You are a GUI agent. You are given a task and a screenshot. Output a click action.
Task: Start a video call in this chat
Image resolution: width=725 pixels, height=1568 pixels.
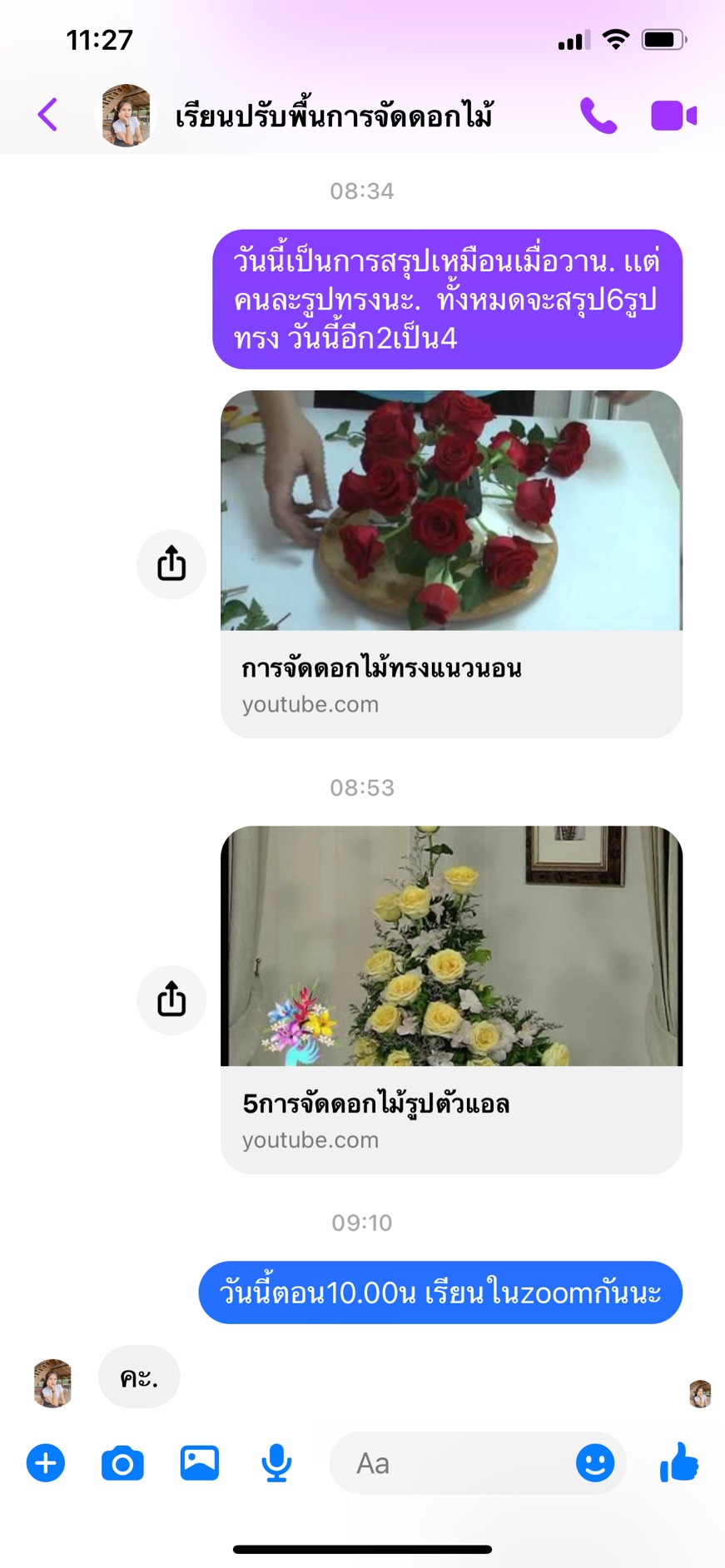(673, 116)
